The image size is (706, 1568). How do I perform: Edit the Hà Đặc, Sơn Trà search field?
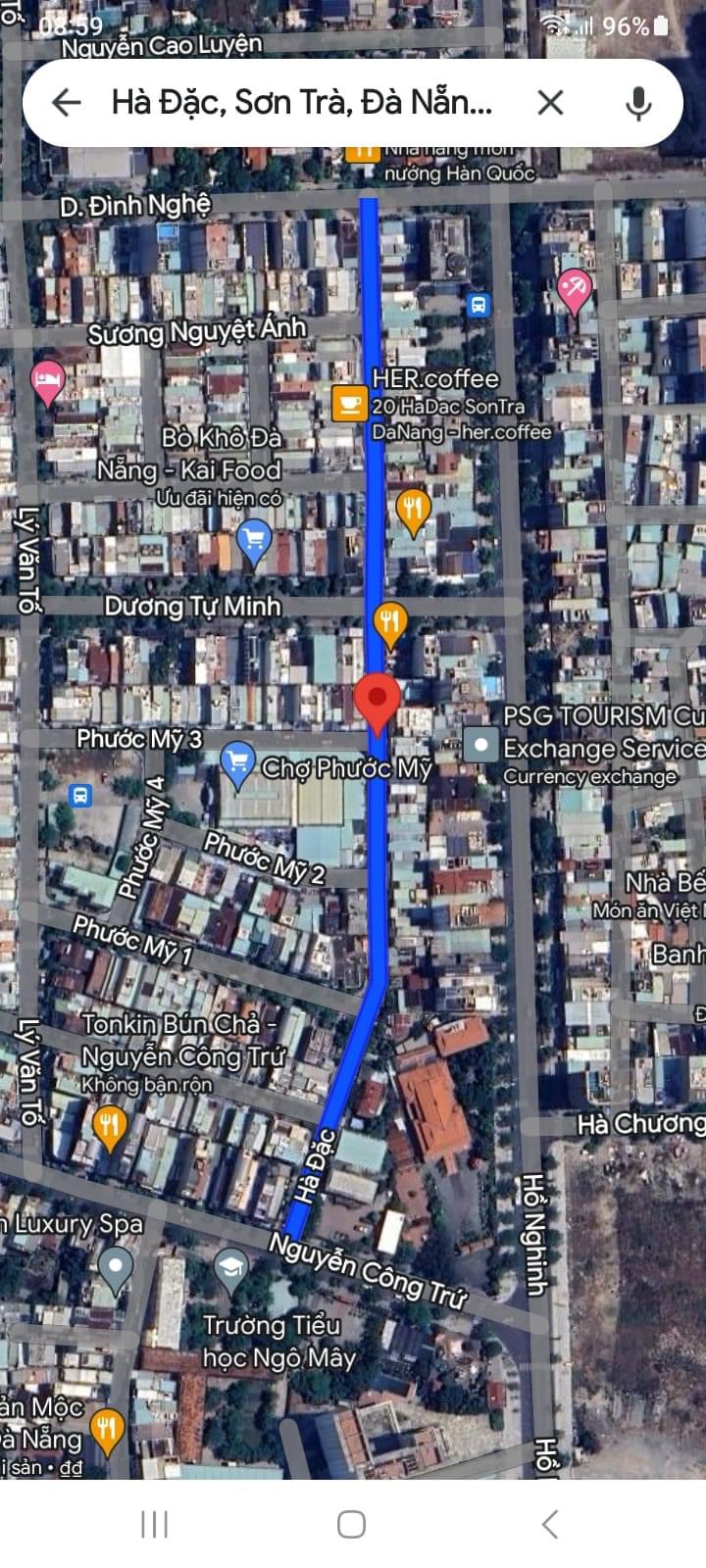[302, 102]
